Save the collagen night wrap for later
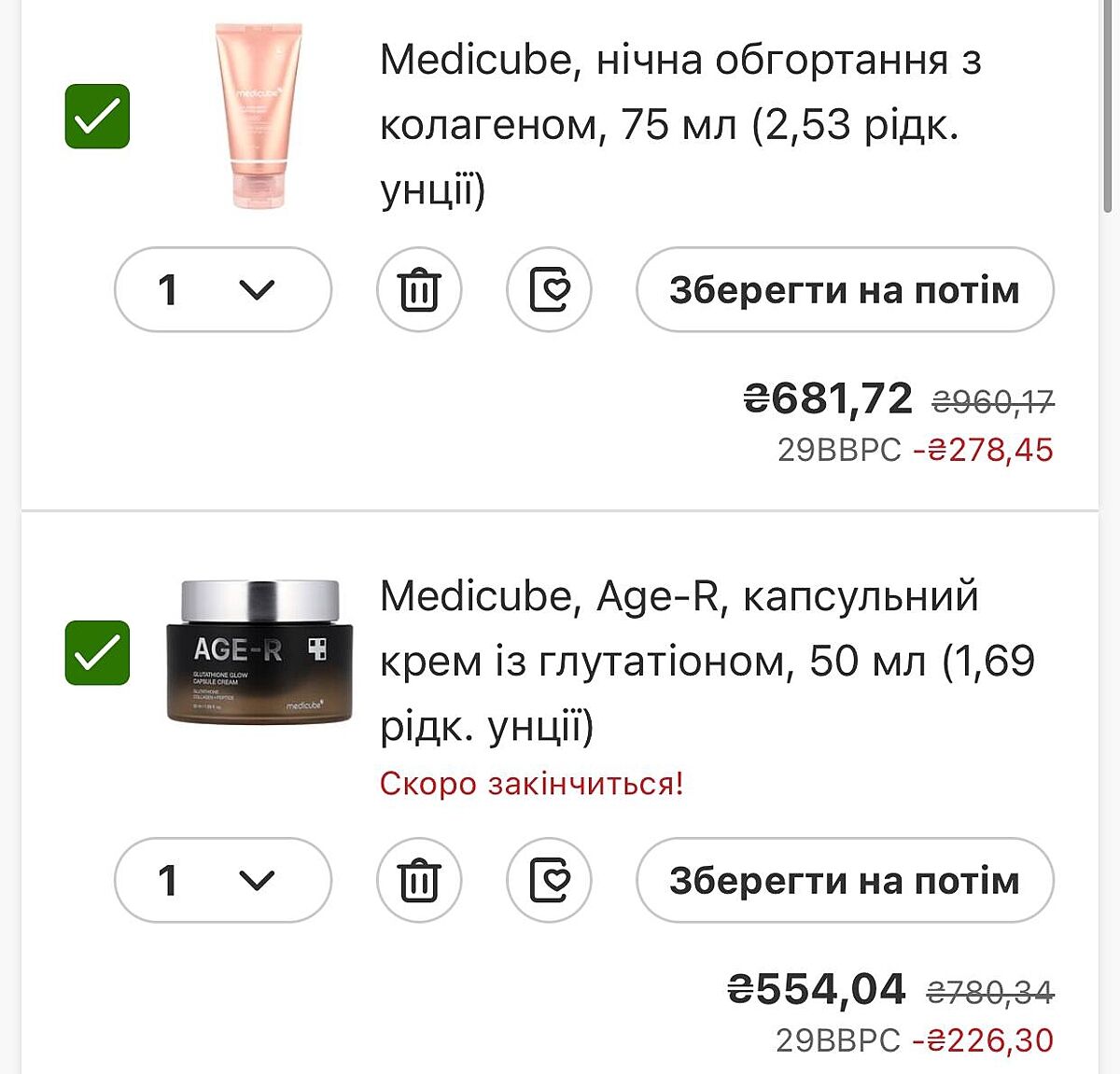Viewport: 1120px width, 1074px height. tap(845, 289)
